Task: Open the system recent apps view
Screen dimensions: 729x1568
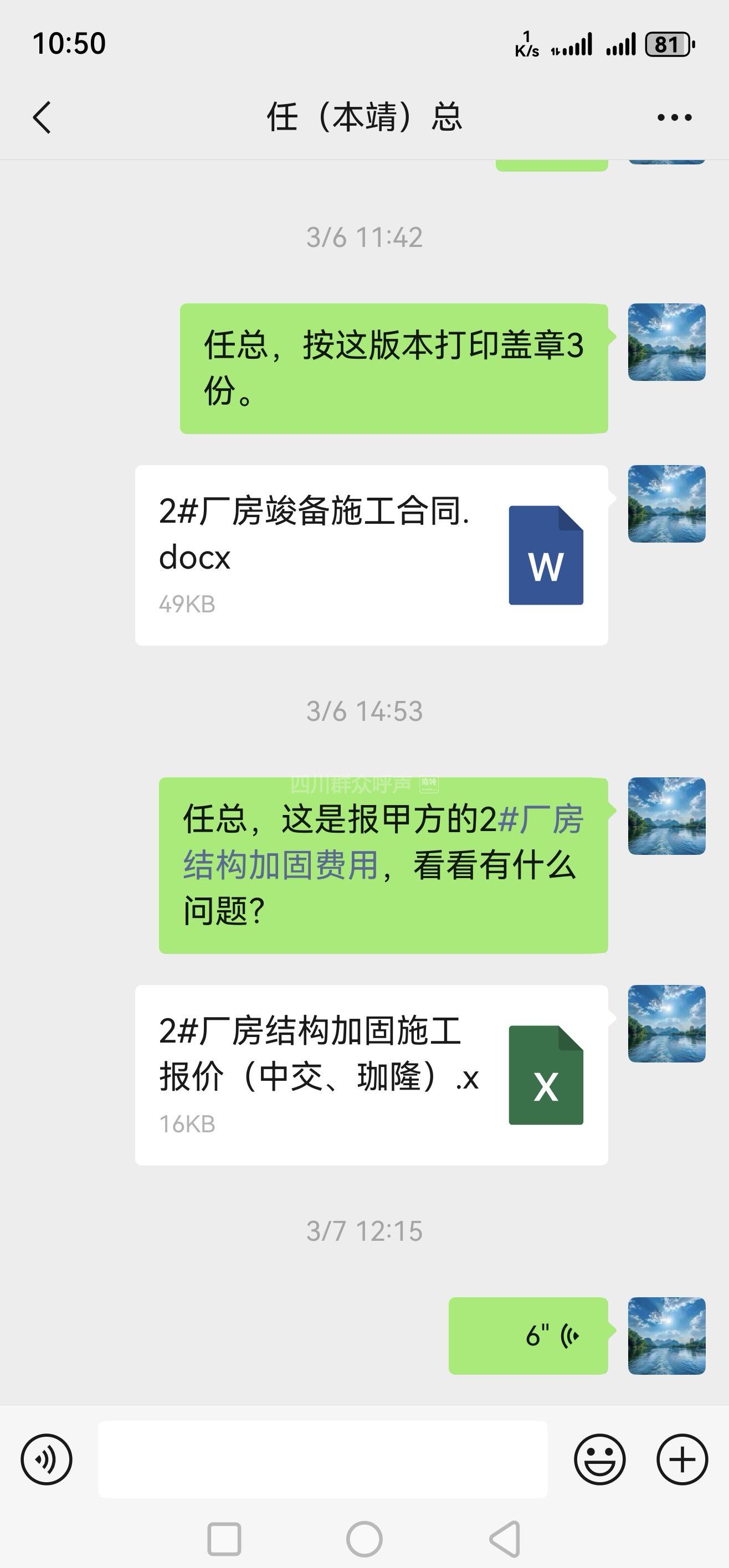Action: coord(224,1539)
